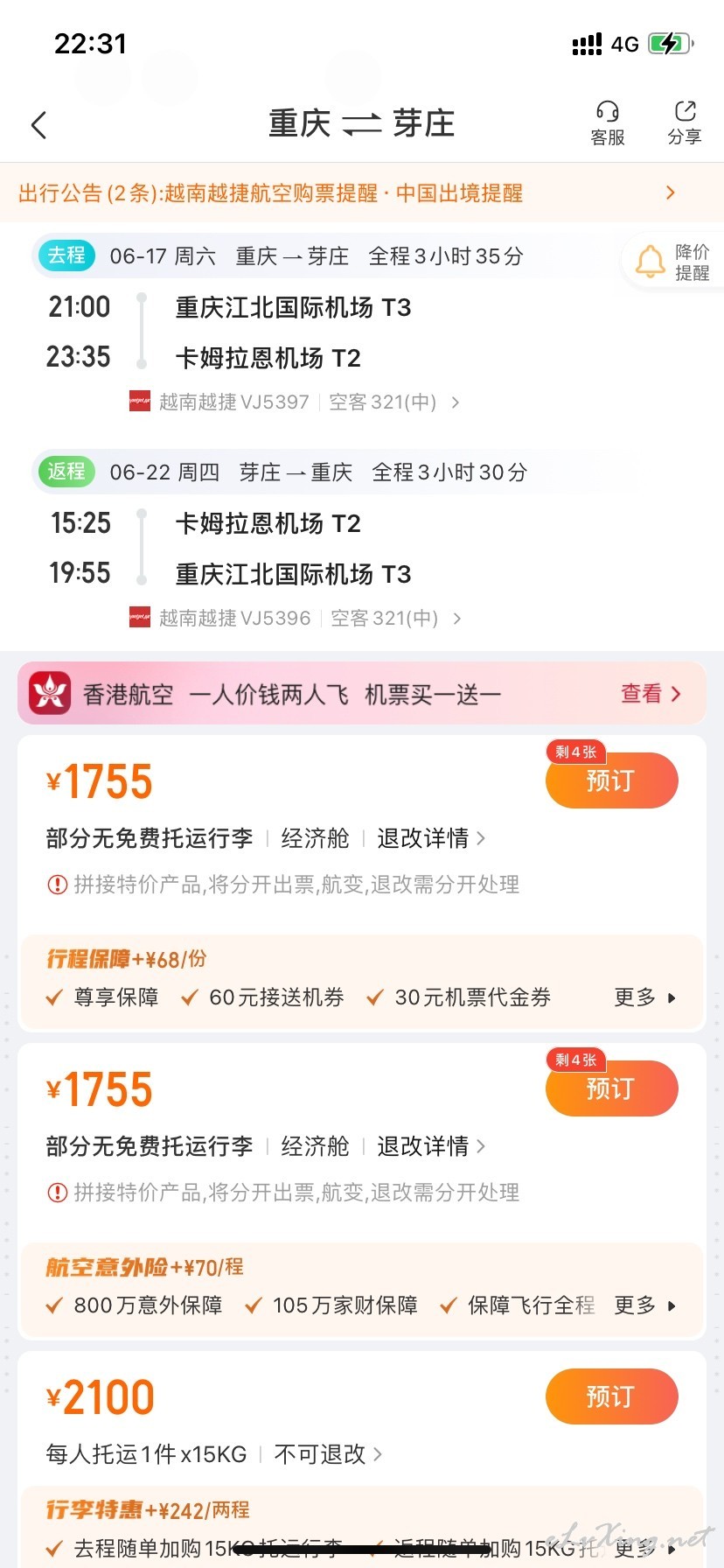Viewport: 724px width, 1568px height.
Task: Expand 更多 in the 行李特惠 section
Action: pos(645,1549)
